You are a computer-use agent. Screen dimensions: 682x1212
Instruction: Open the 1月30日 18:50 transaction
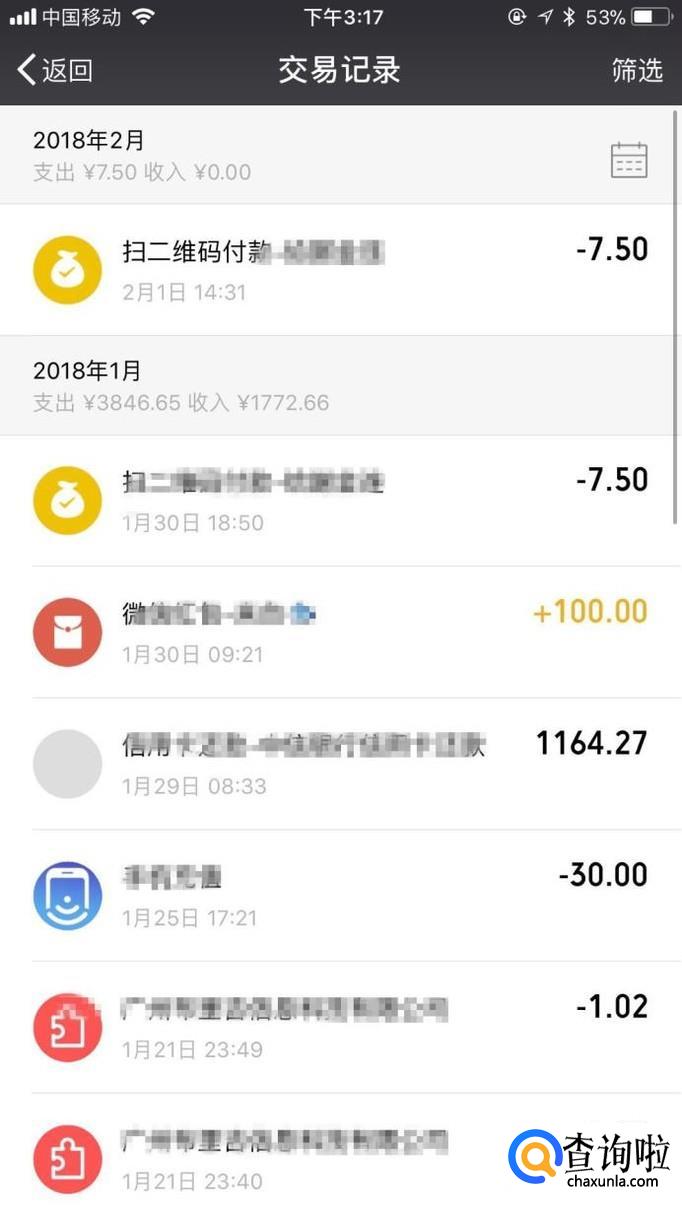click(340, 500)
